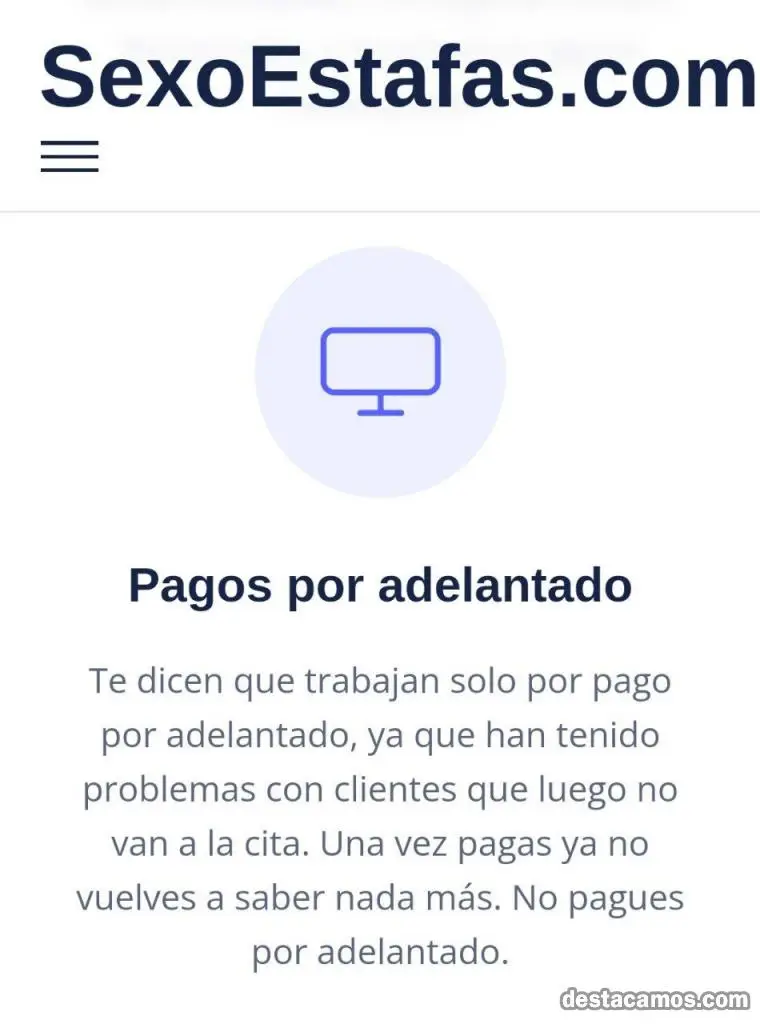Open the hamburger navigation menu

coord(69,157)
